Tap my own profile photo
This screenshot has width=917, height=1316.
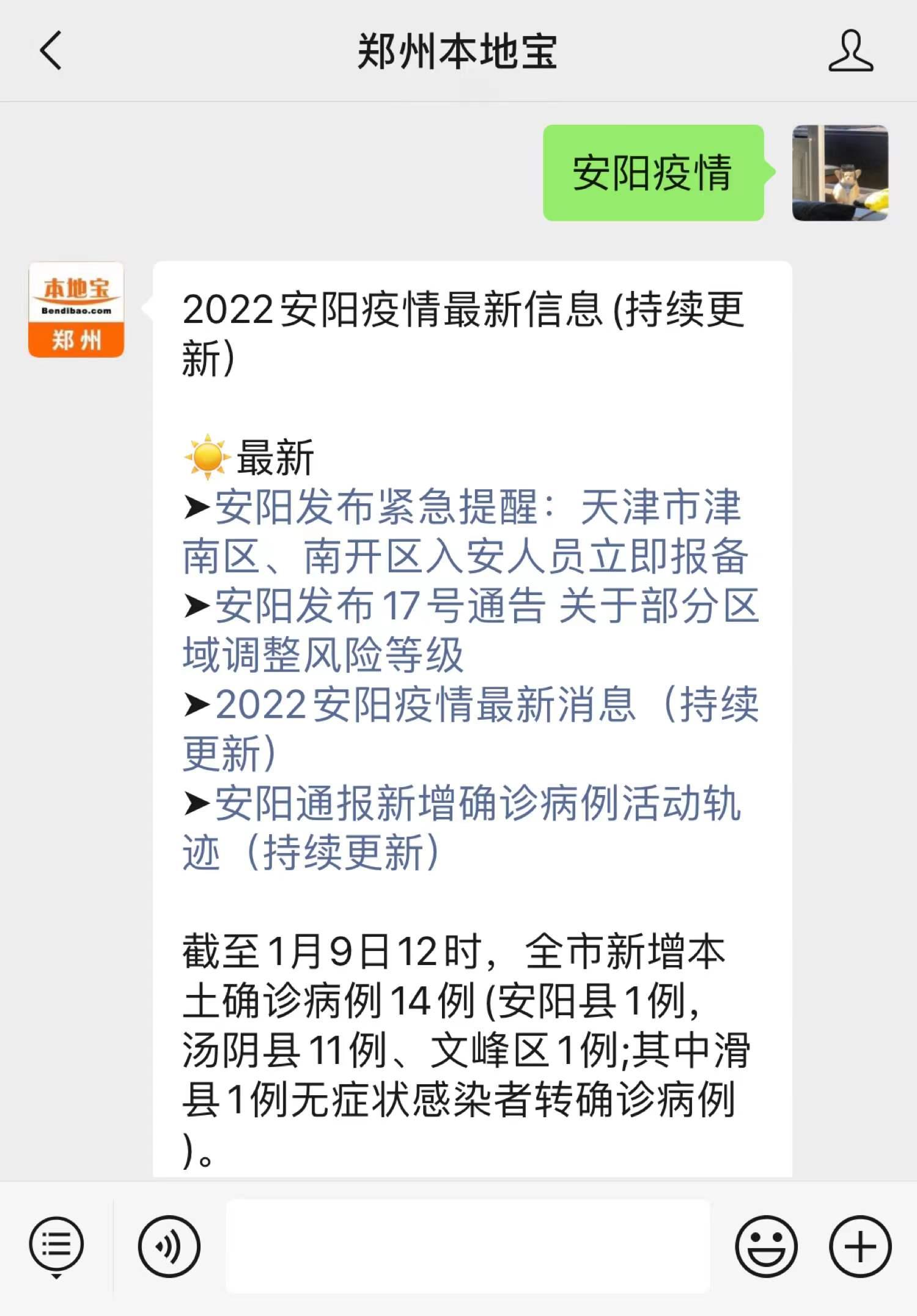click(x=840, y=173)
